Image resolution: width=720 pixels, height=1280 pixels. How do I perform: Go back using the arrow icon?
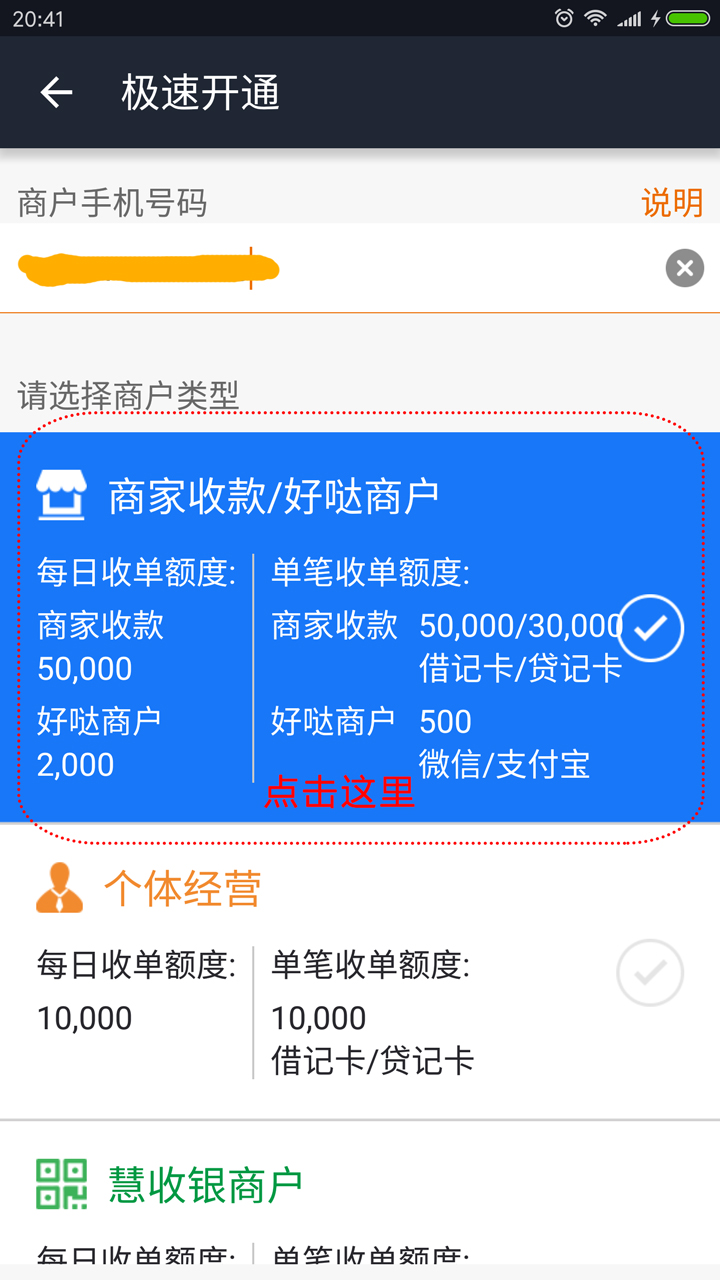[x=56, y=93]
